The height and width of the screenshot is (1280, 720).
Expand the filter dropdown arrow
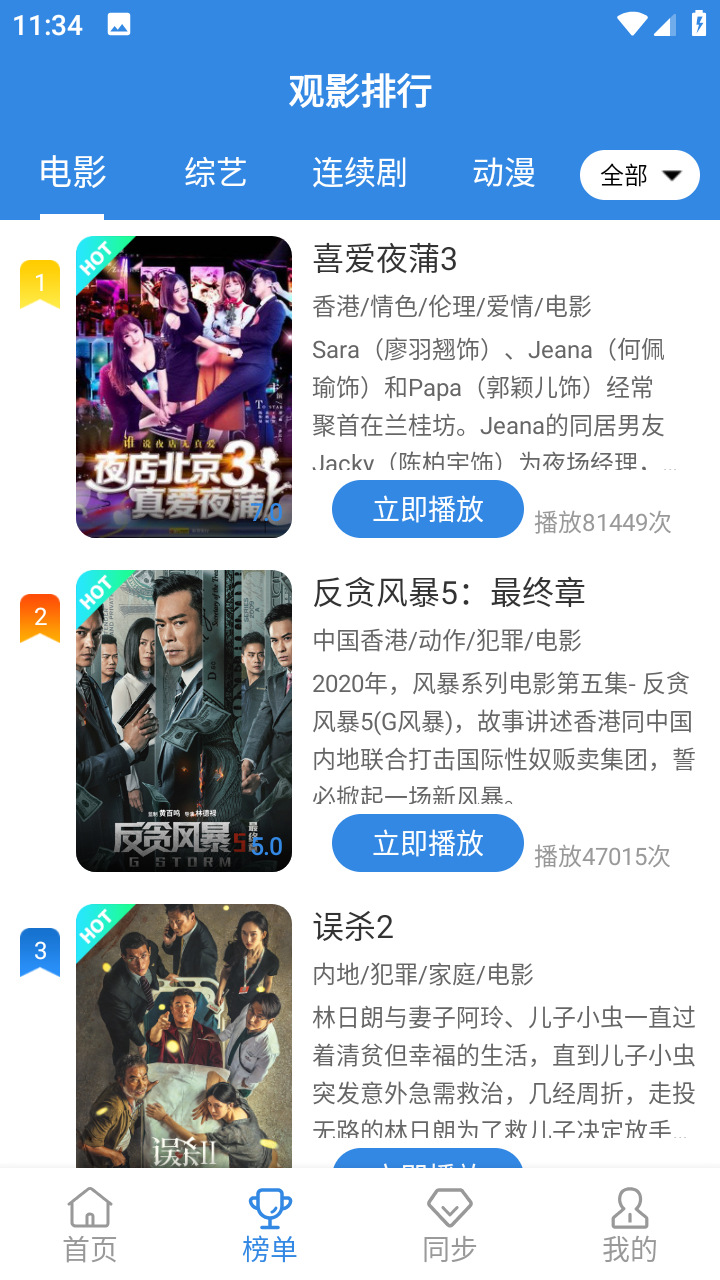(671, 174)
